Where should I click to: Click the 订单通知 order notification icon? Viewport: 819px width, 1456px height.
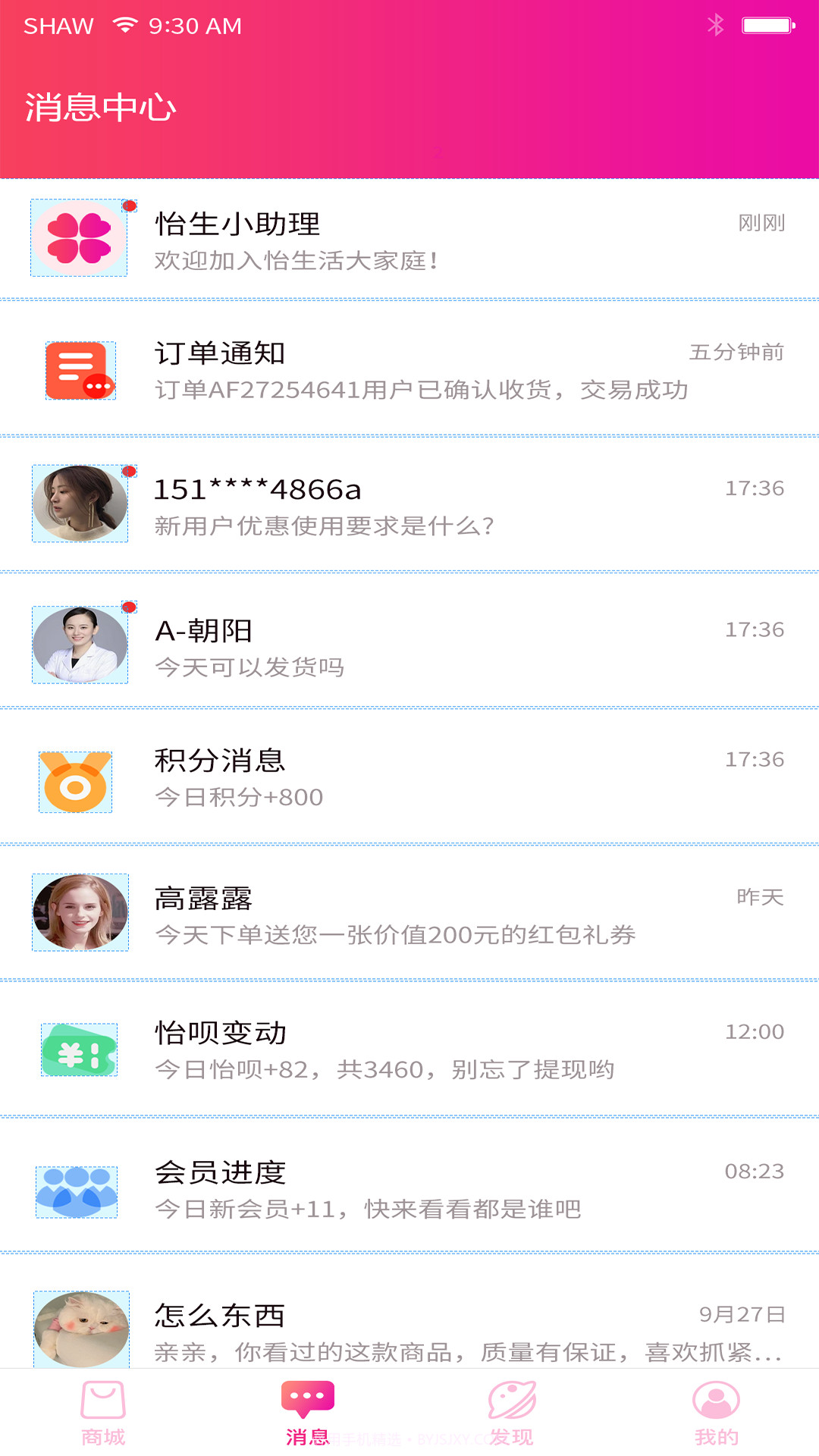point(79,372)
